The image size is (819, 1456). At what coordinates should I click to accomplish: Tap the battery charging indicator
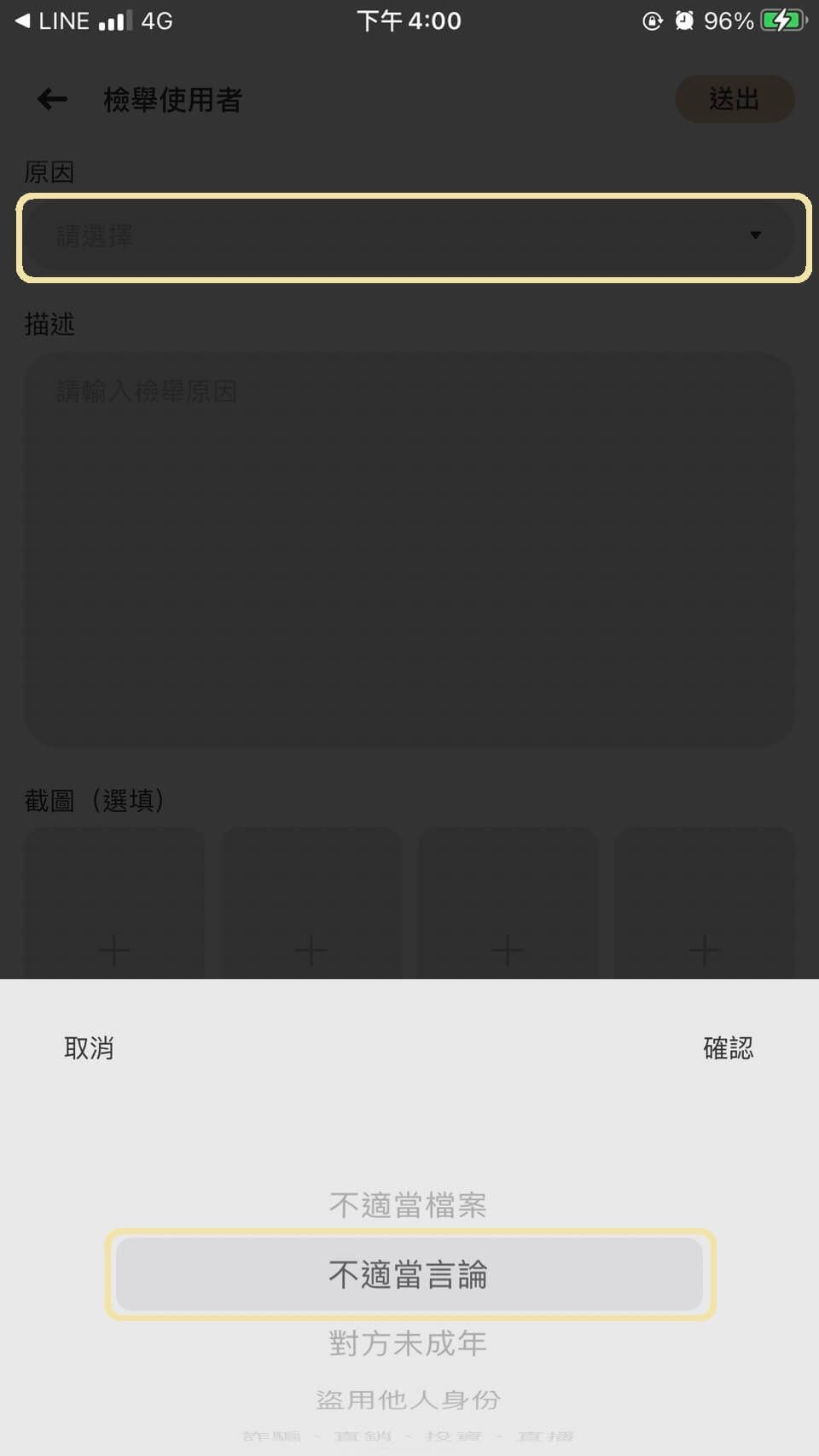(779, 20)
